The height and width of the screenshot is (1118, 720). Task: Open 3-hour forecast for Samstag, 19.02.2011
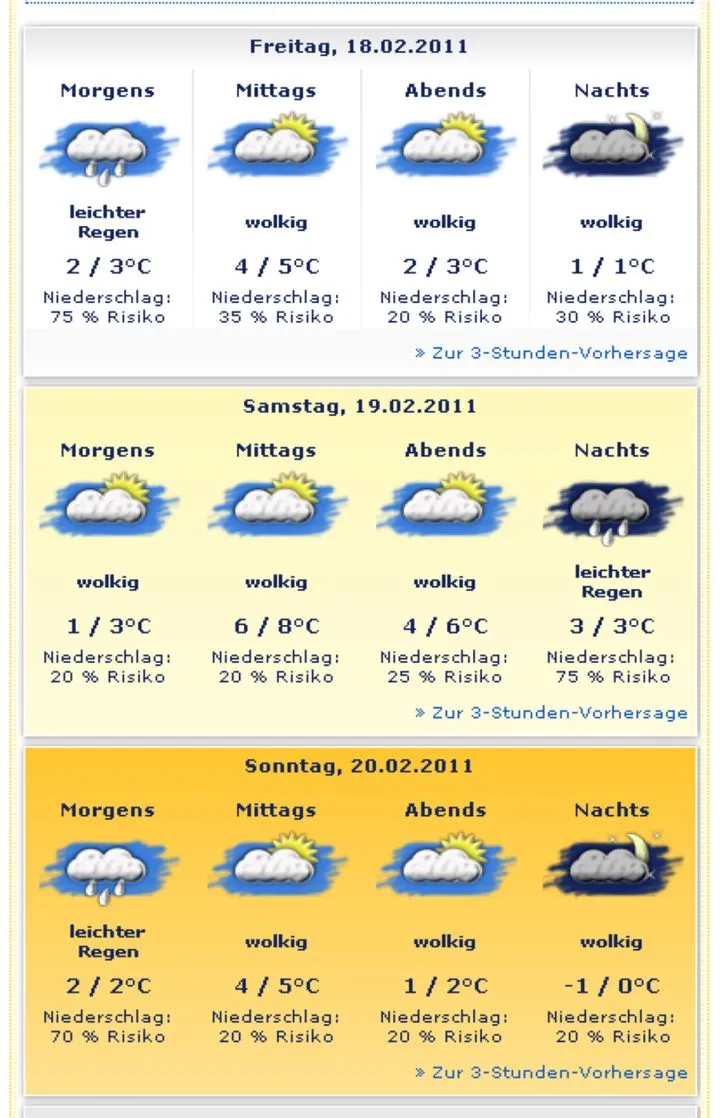click(x=558, y=713)
